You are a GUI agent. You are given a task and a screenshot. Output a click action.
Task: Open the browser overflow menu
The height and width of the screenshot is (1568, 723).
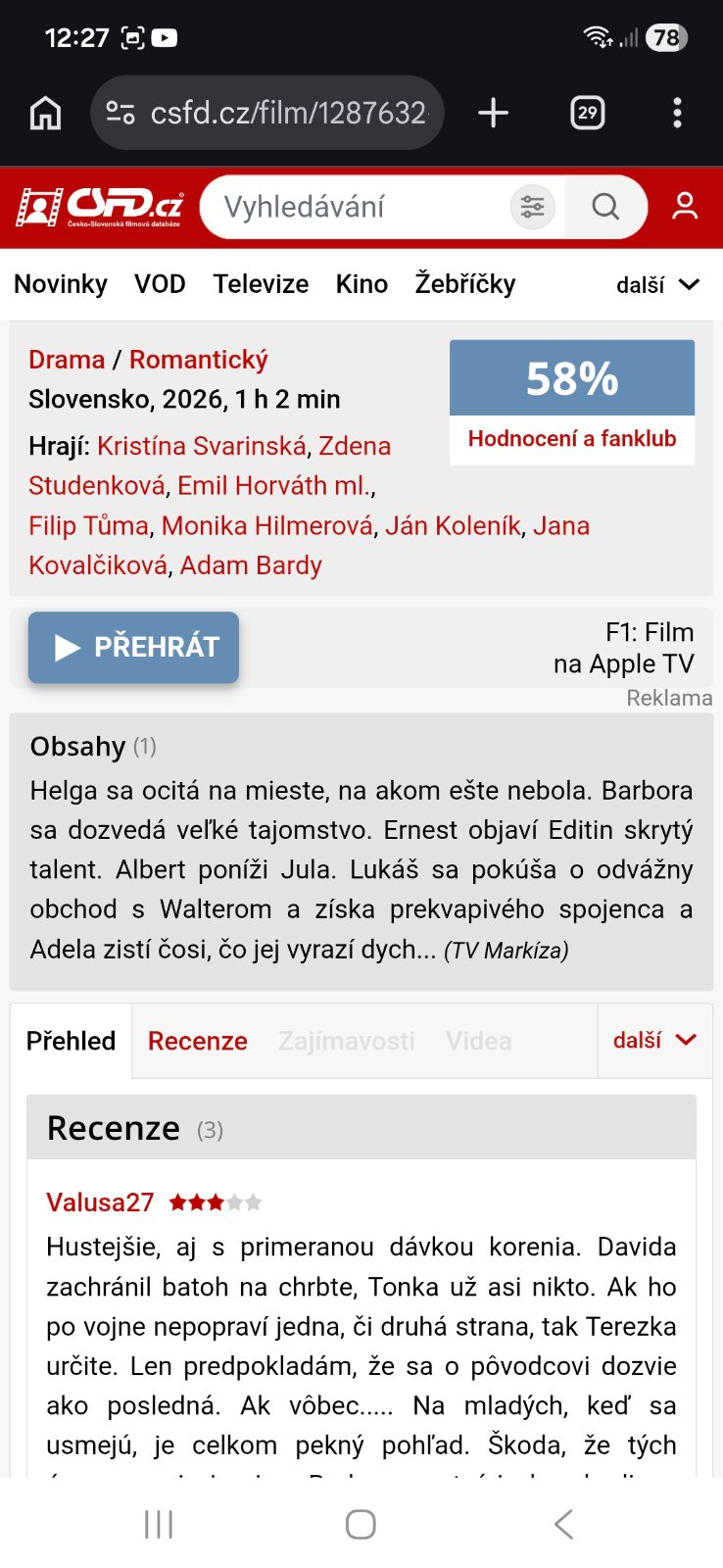[x=677, y=114]
